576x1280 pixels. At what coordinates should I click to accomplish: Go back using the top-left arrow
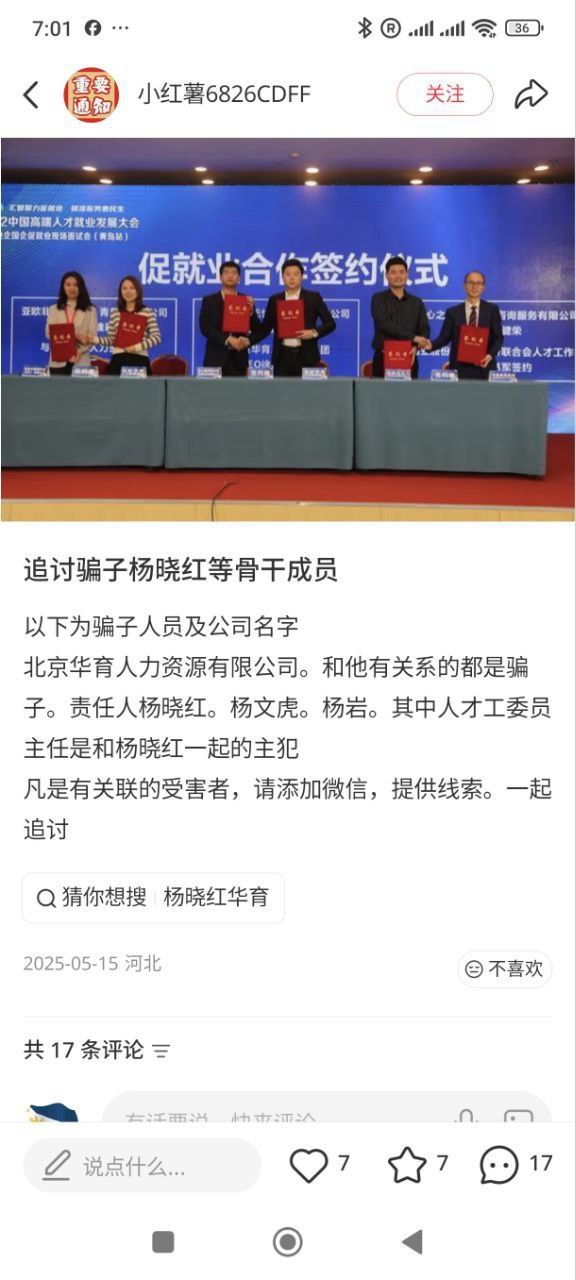31,95
